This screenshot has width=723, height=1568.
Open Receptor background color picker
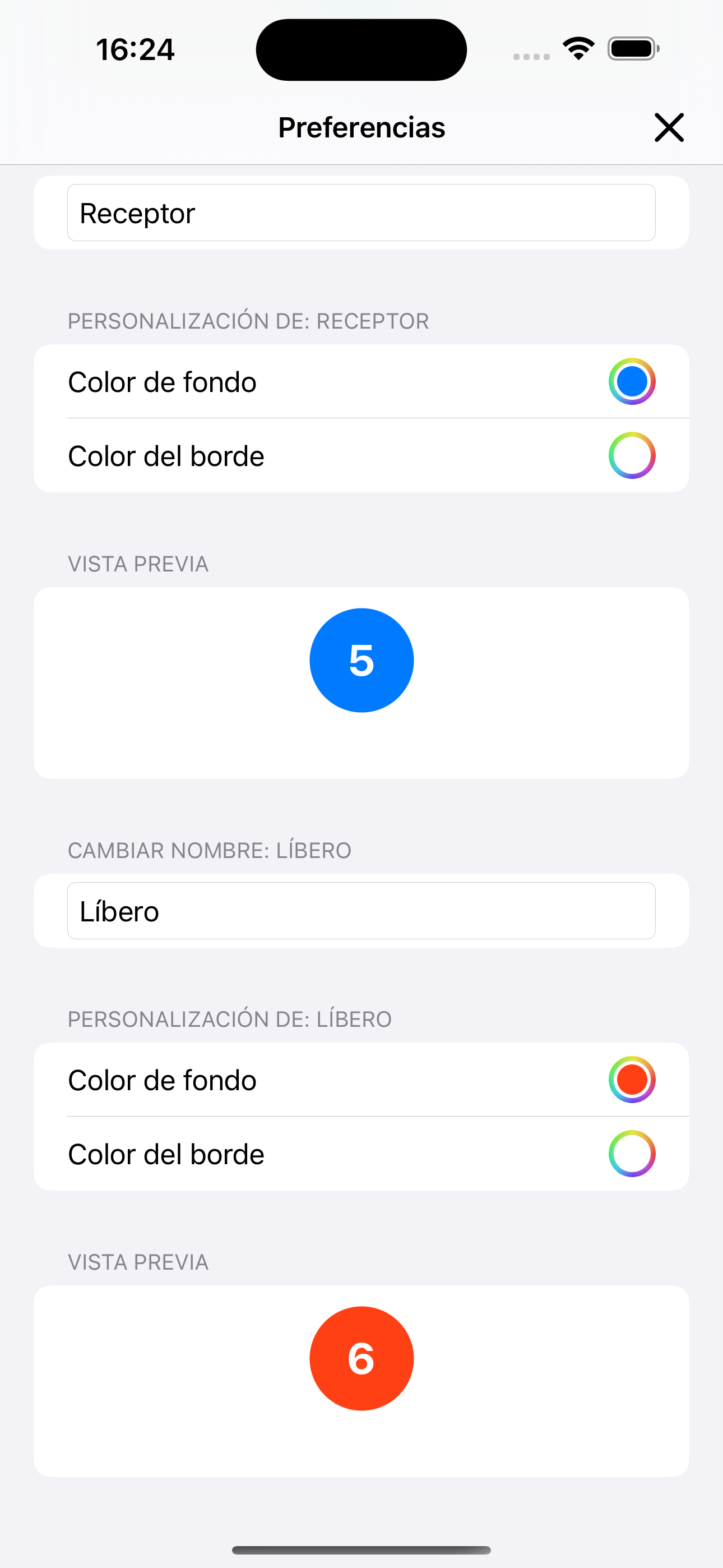632,382
